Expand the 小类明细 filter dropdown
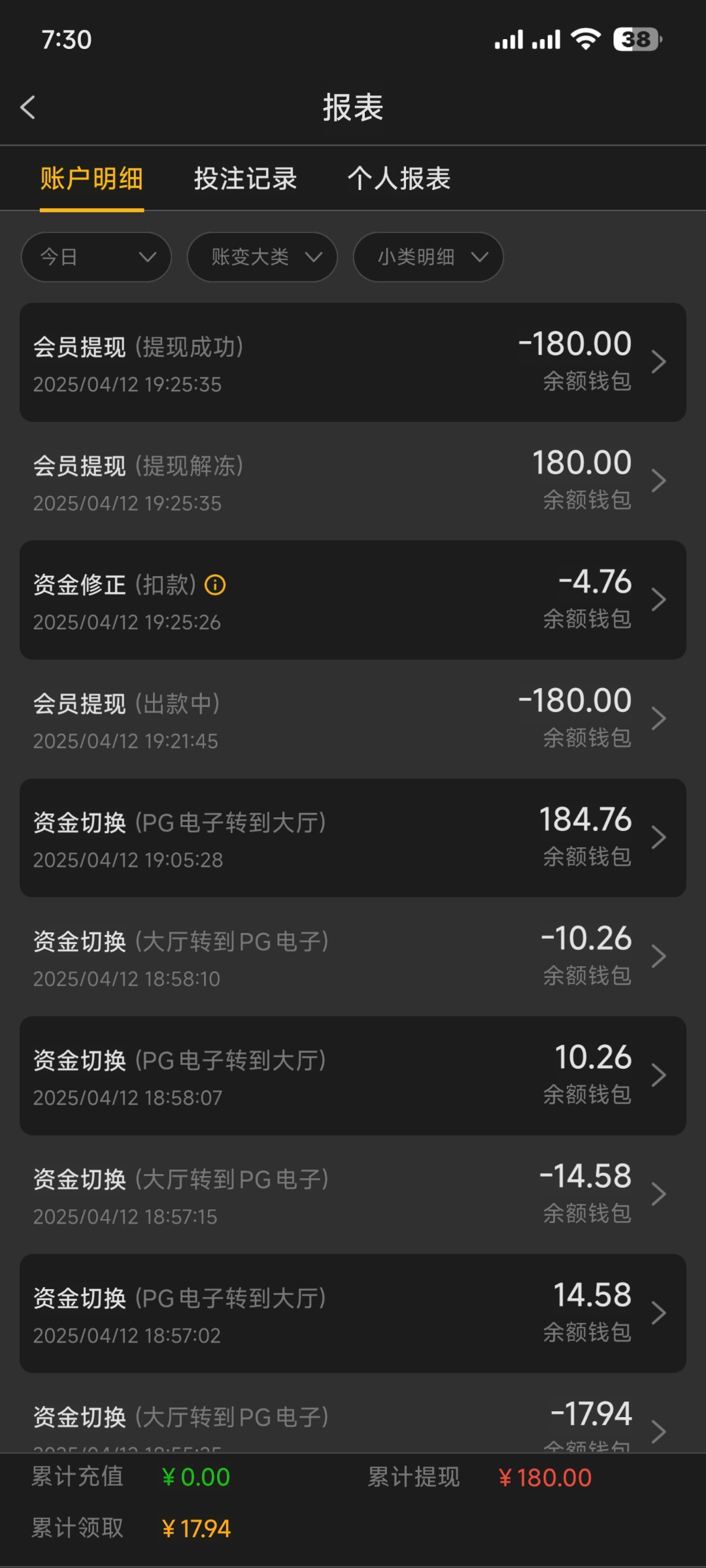The width and height of the screenshot is (706, 1568). tap(428, 257)
